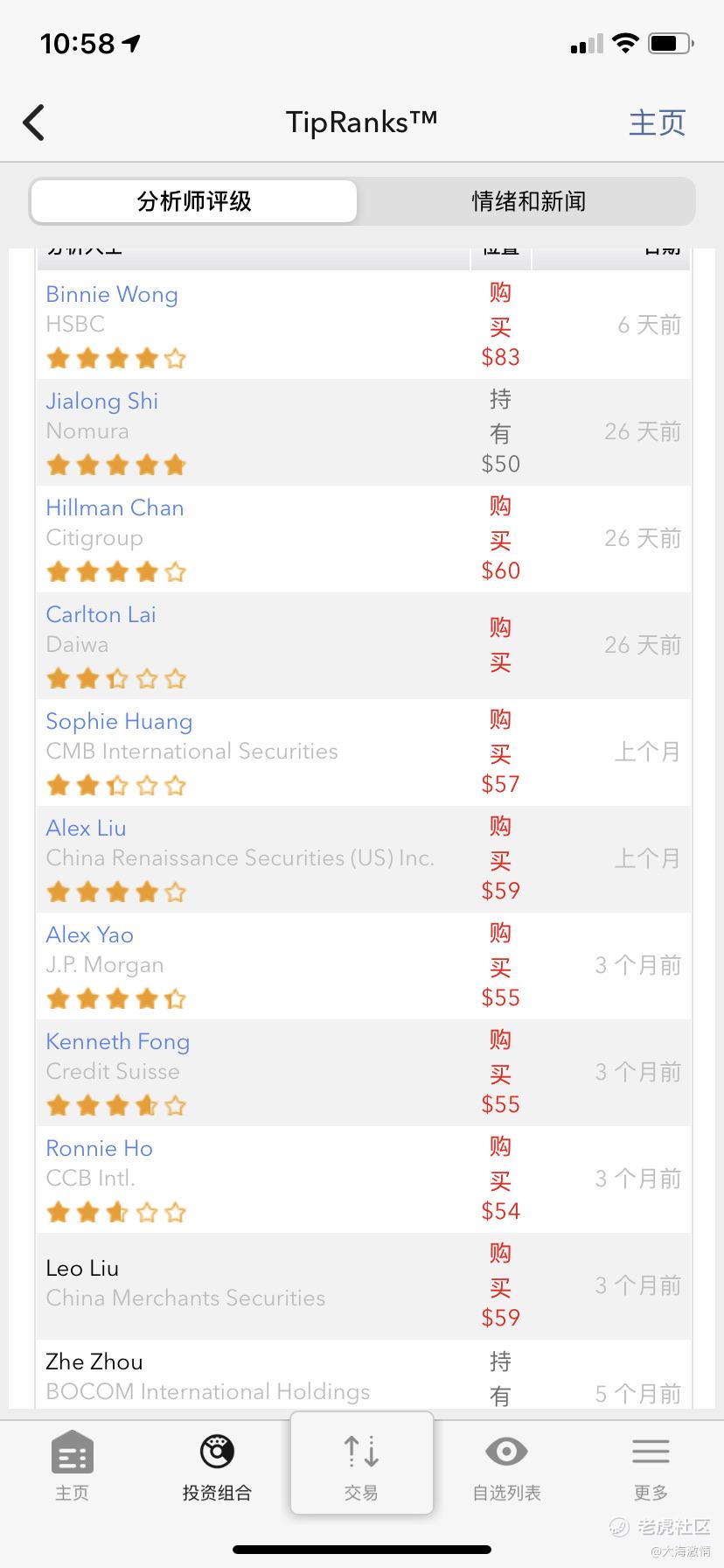
Task: Tap the 主页 link in the header
Action: (x=658, y=122)
